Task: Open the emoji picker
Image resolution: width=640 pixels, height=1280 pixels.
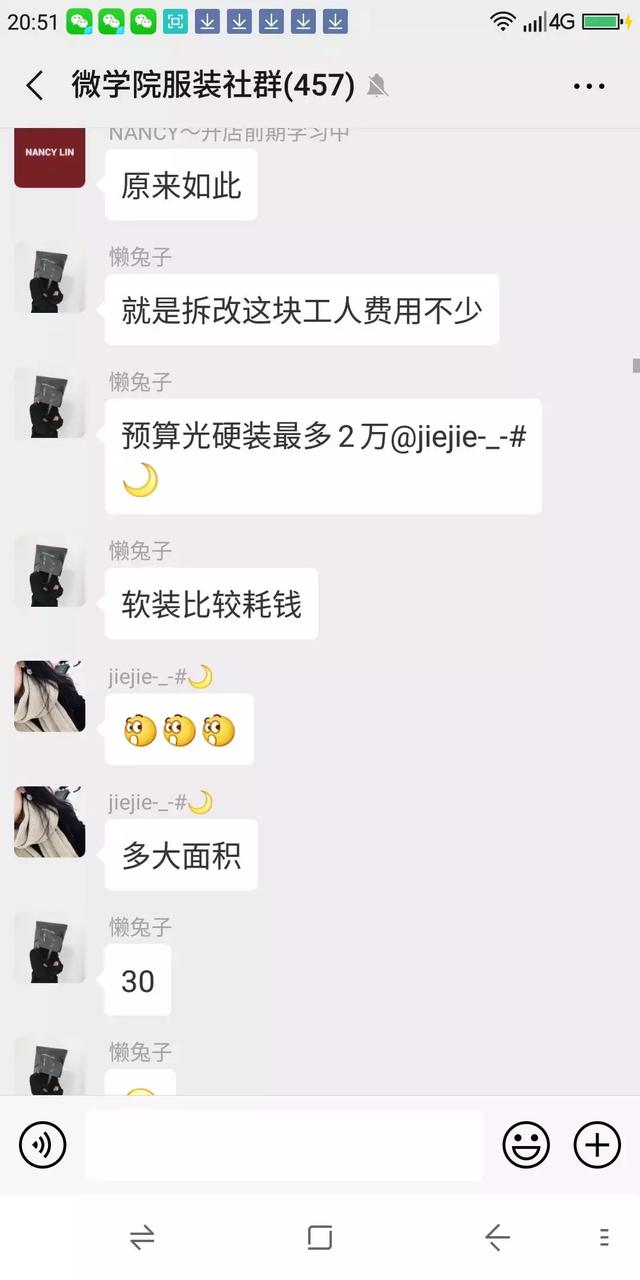Action: [x=526, y=1145]
